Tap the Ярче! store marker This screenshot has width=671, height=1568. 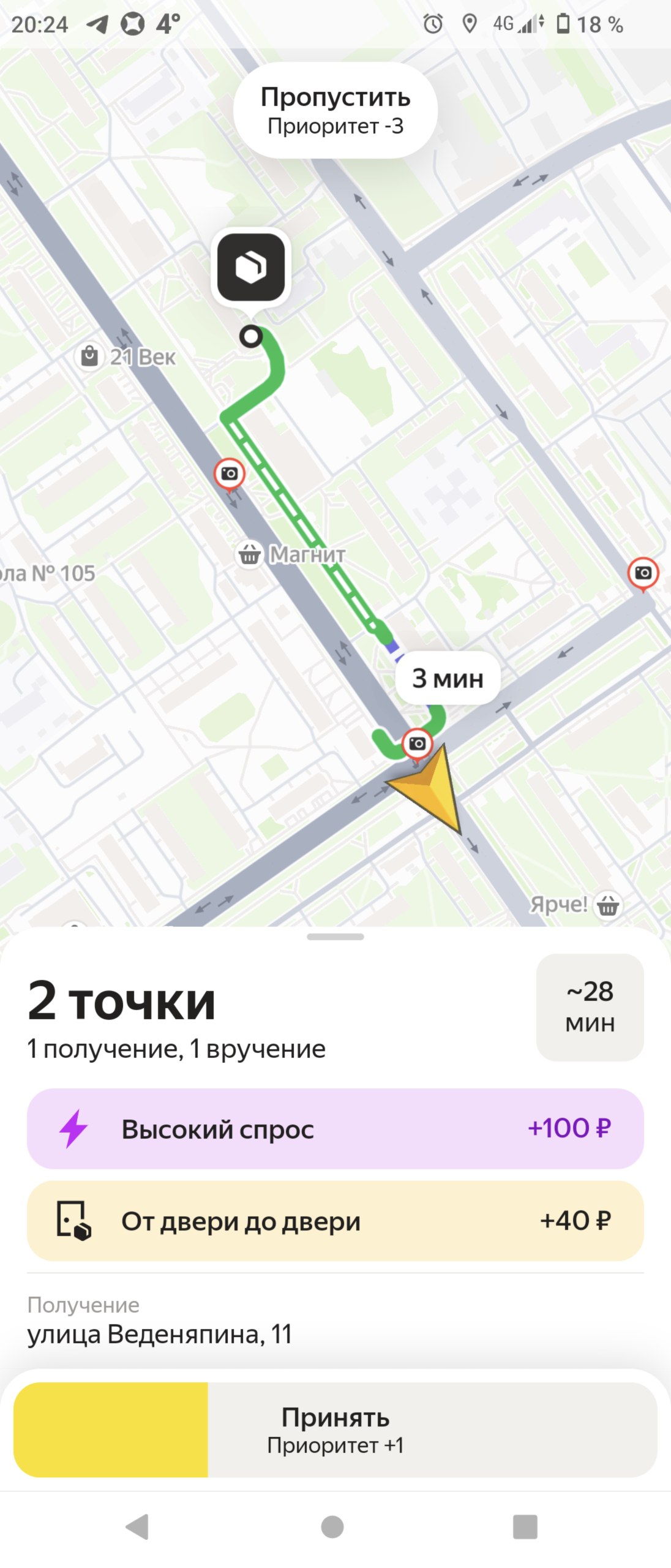[607, 905]
